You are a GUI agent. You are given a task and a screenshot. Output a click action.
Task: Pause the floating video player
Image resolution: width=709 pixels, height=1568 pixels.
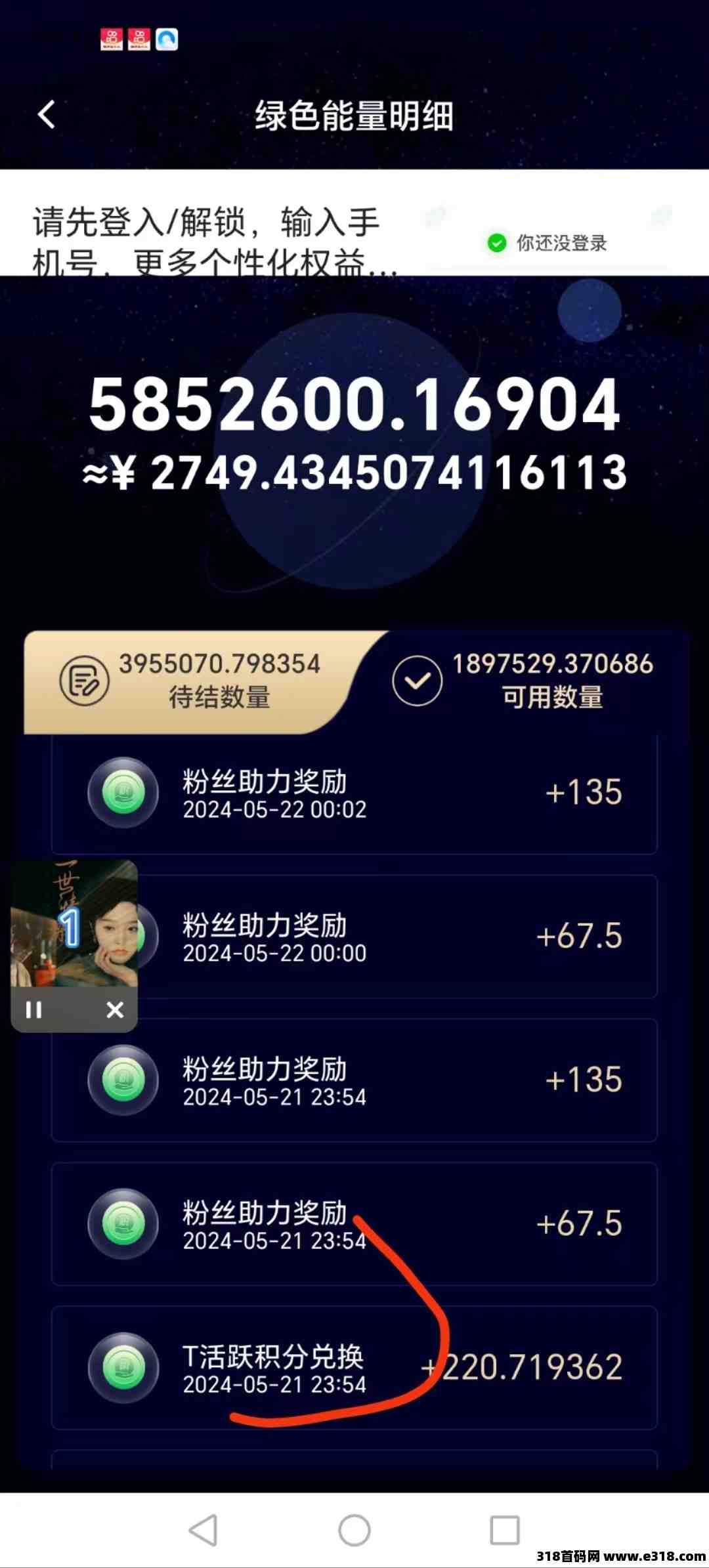tap(33, 1009)
